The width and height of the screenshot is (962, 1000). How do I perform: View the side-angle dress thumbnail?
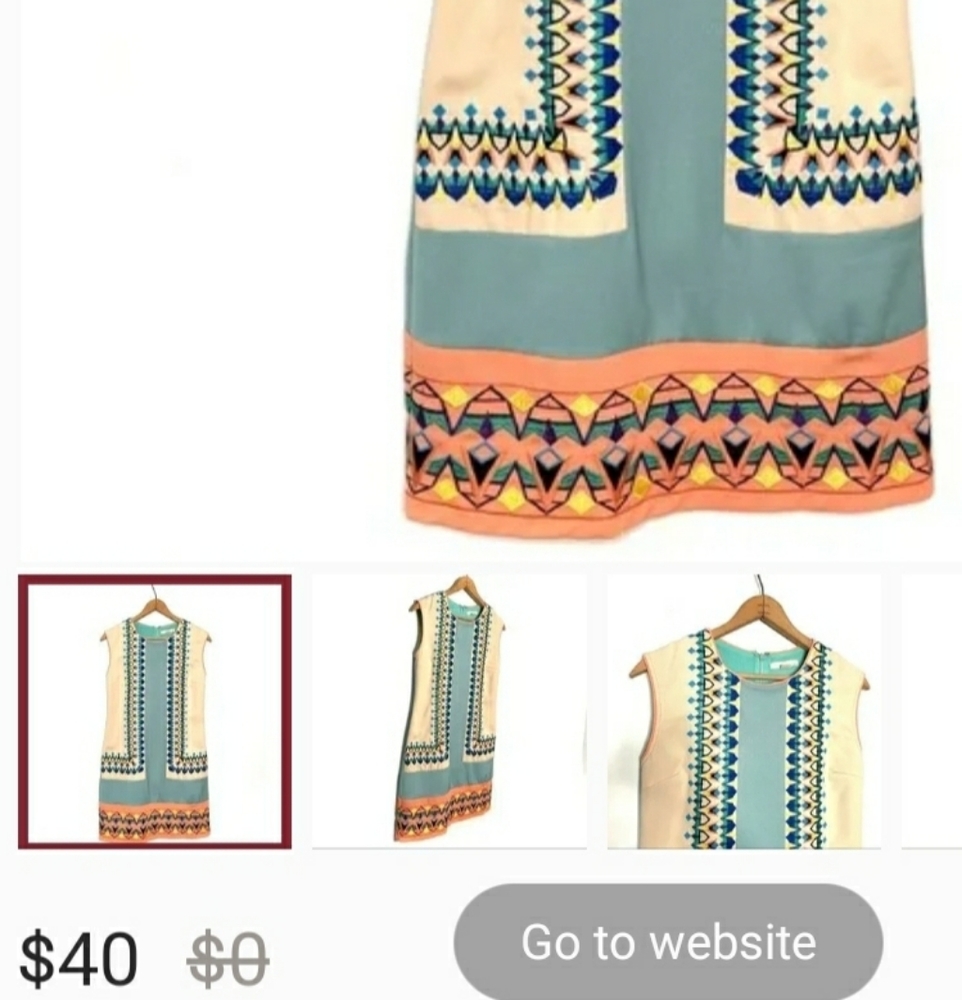pos(449,712)
